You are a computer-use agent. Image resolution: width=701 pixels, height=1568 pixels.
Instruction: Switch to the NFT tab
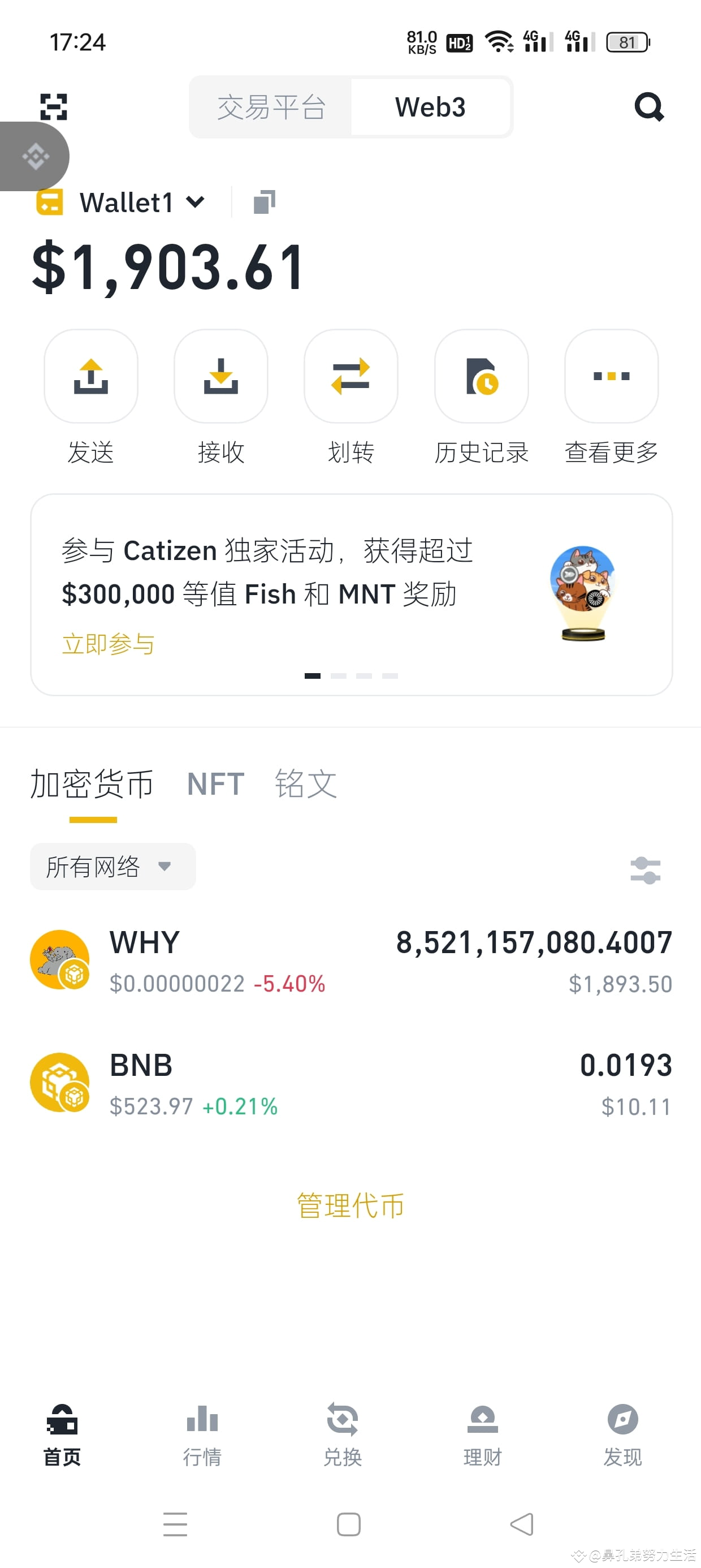click(215, 785)
